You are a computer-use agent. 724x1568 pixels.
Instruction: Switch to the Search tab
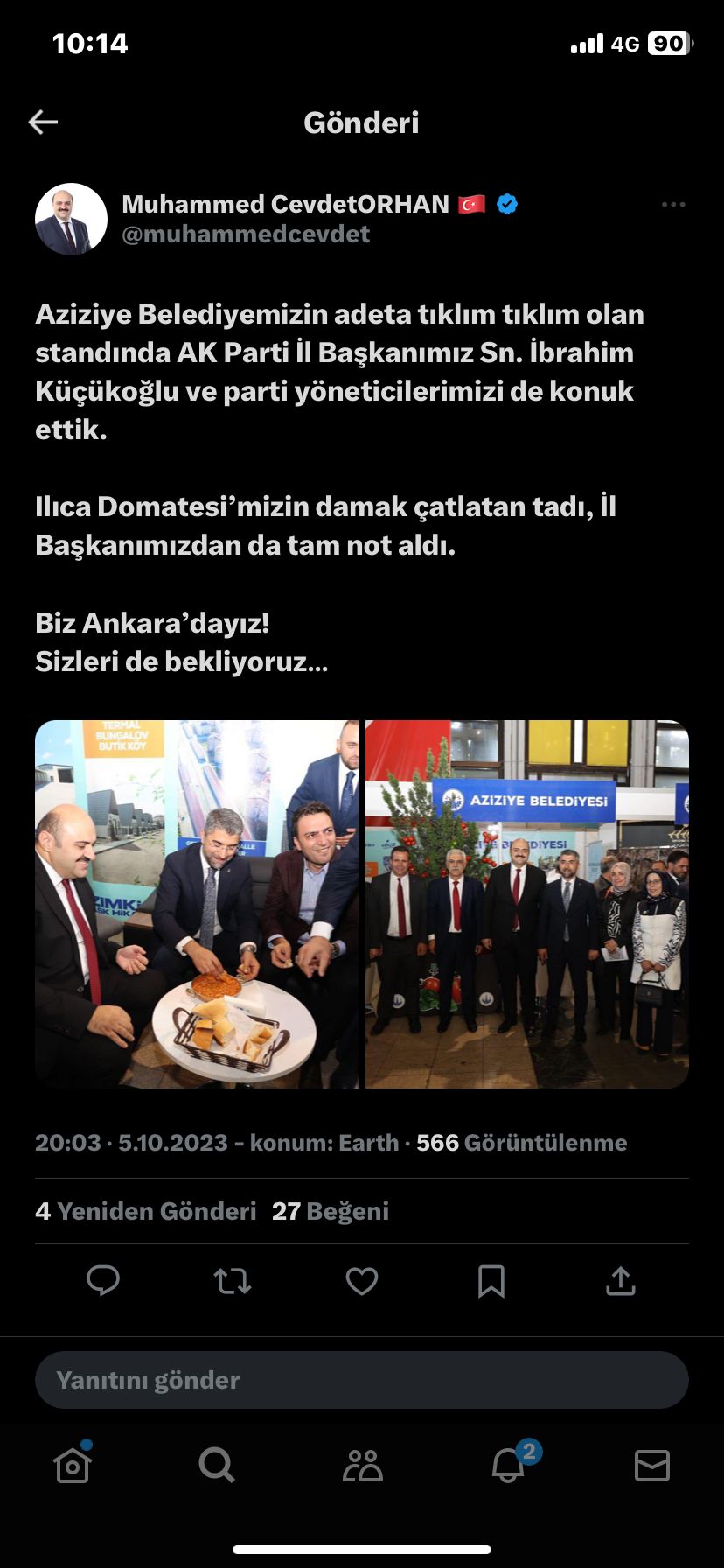[217, 1465]
